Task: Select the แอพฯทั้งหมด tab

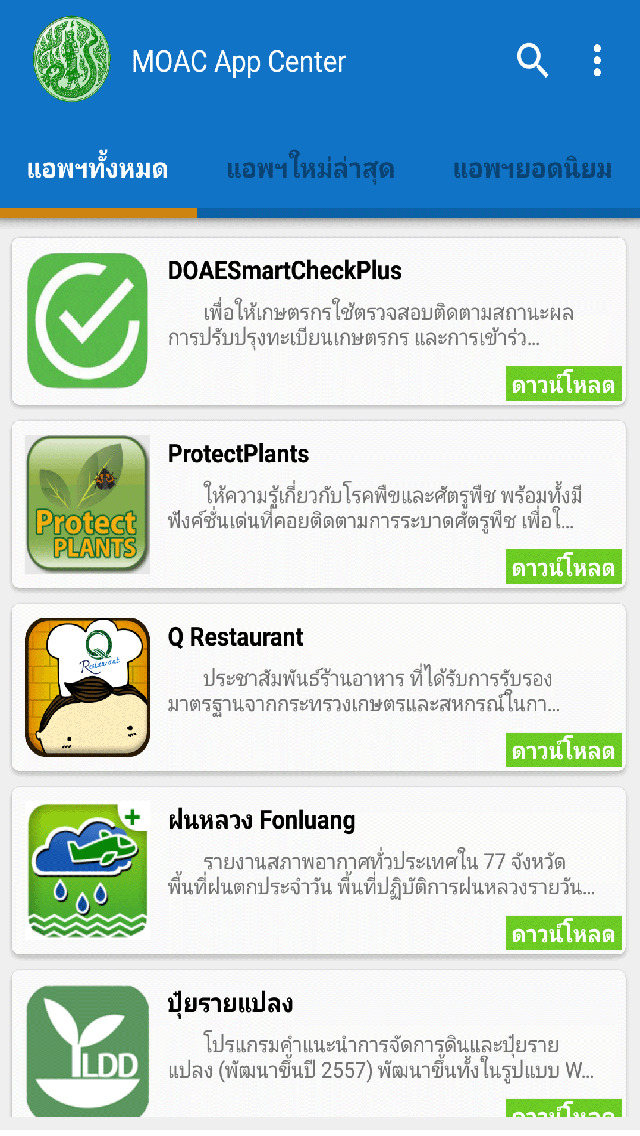Action: (98, 170)
